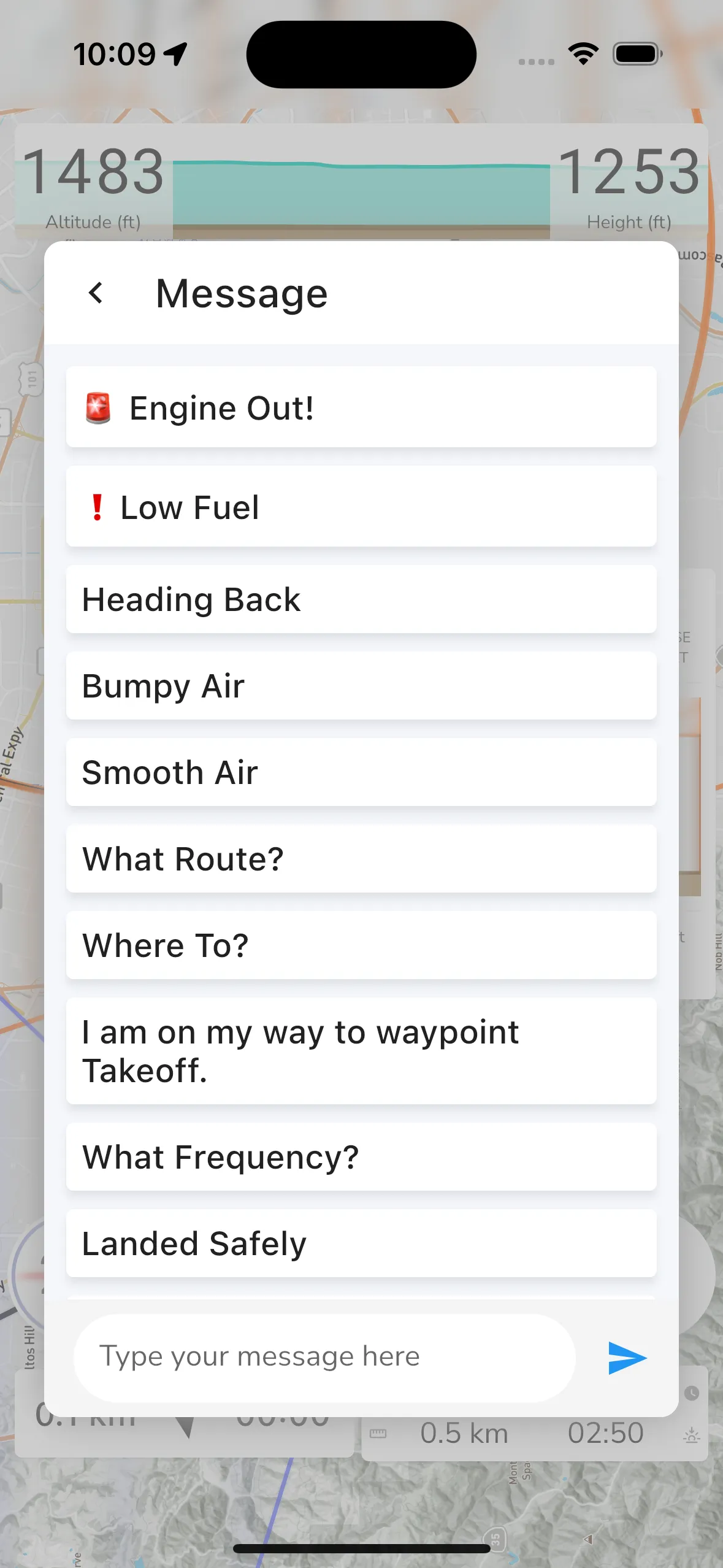Choose the Heading Back message

[361, 599]
